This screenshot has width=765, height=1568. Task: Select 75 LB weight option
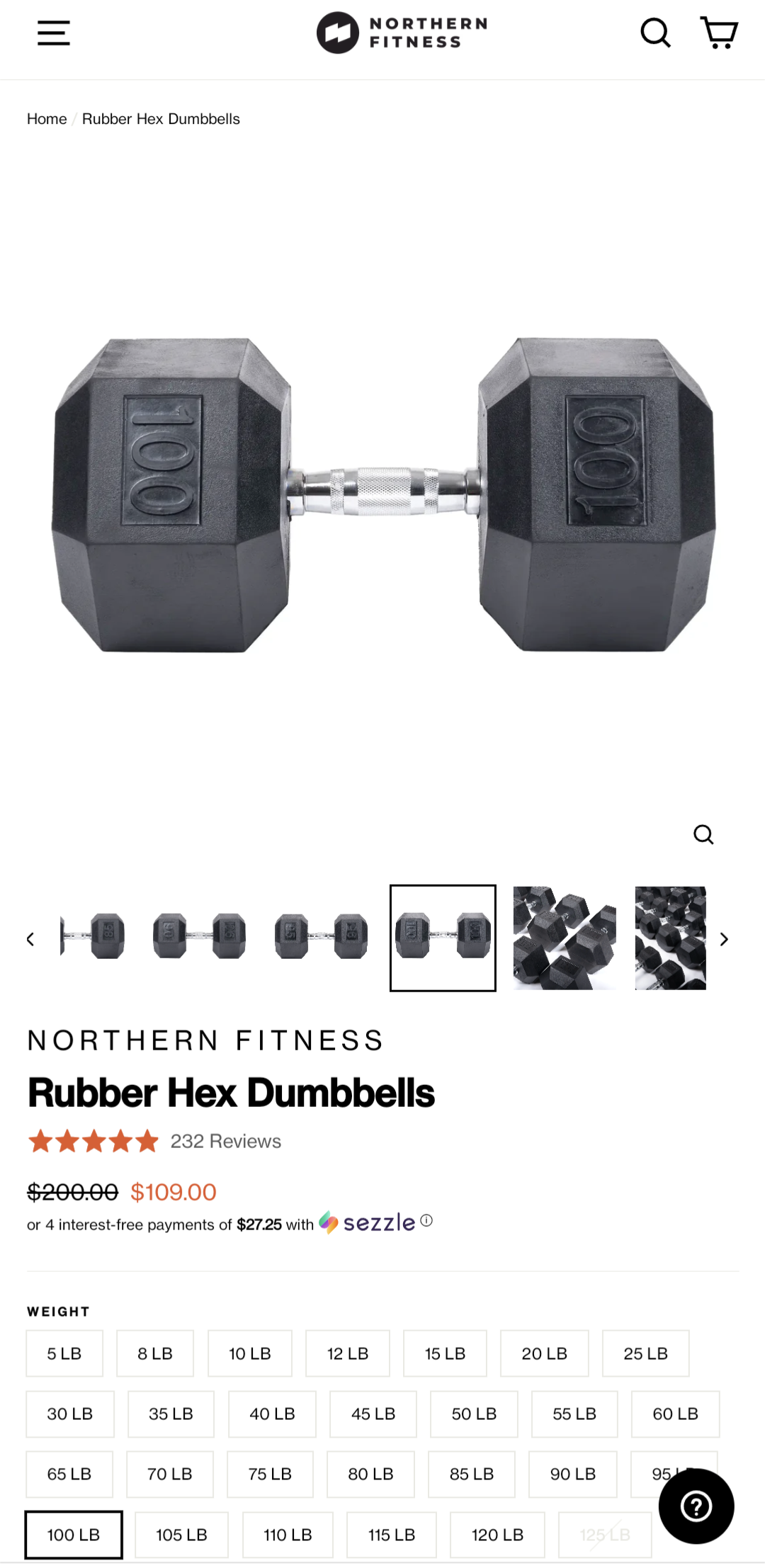[270, 1474]
